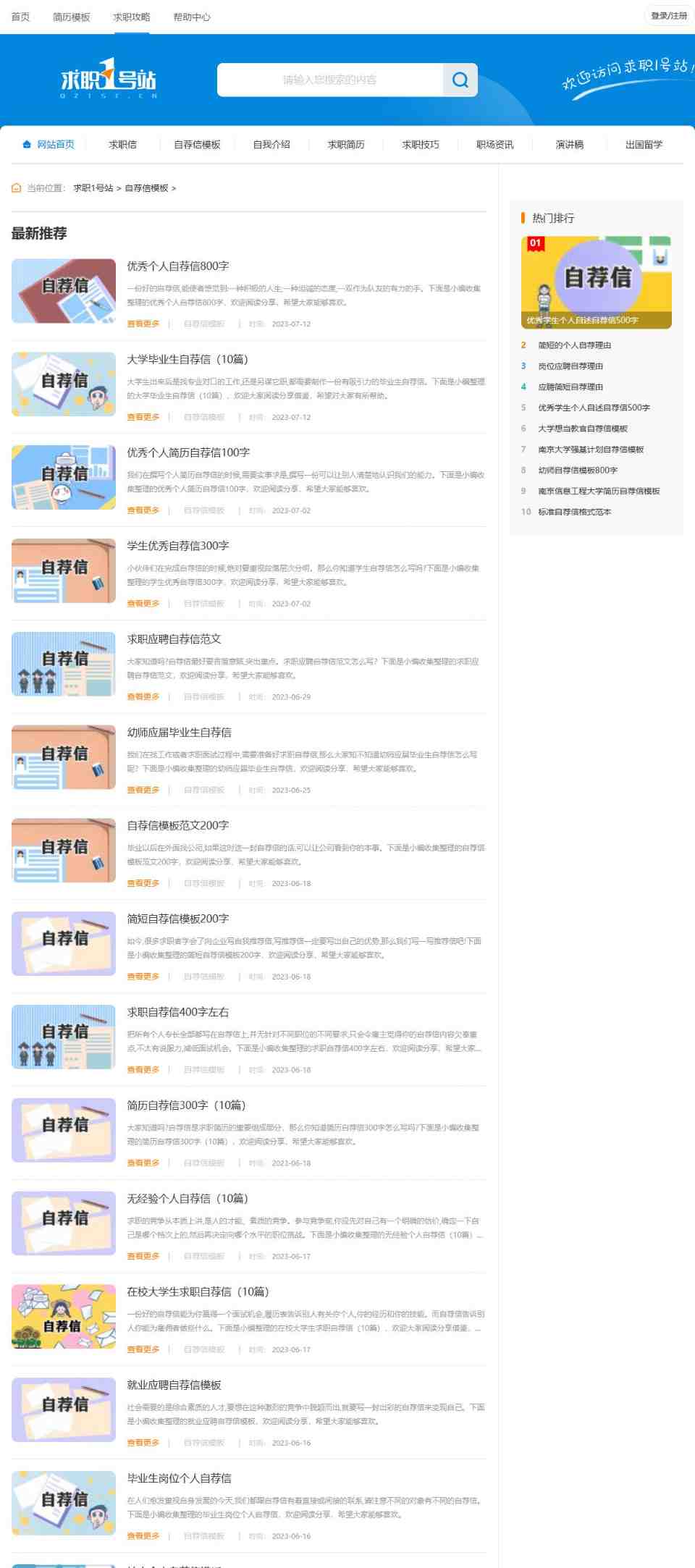Open article 优秀个人自荐信800字

178,266
